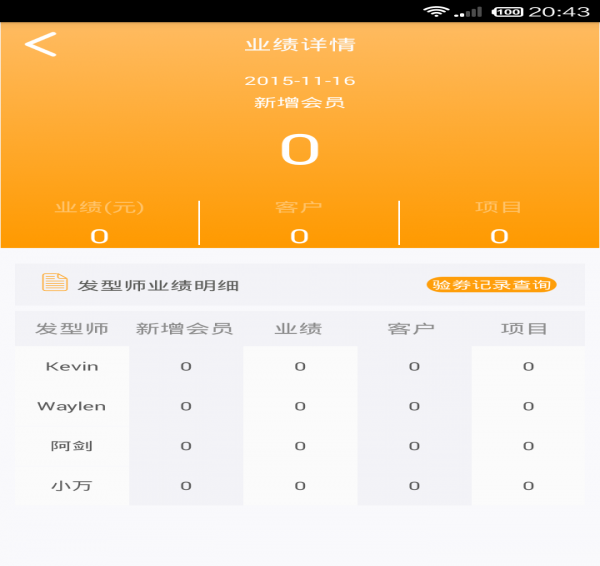Open Kevin's performance row

click(x=72, y=366)
